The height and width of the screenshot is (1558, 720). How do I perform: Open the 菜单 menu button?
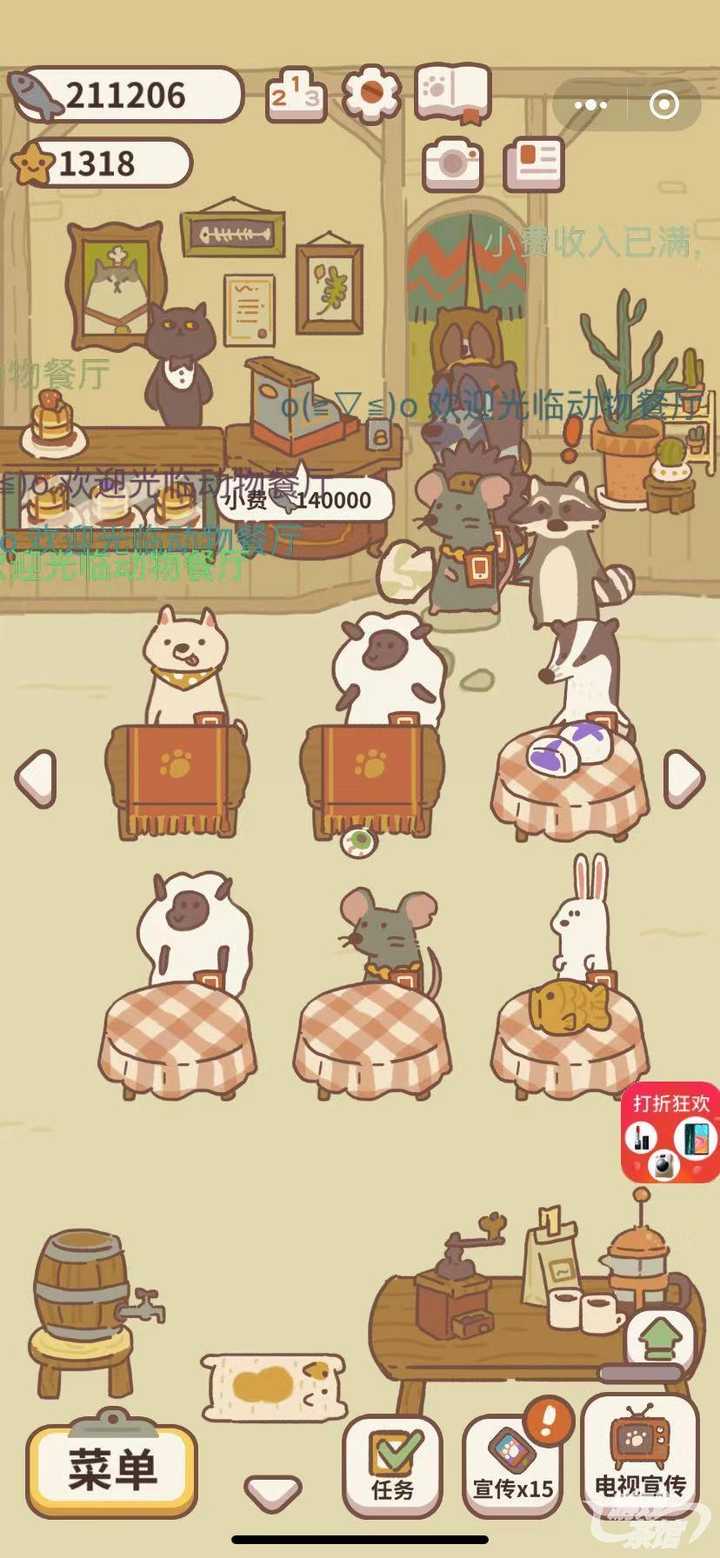[x=111, y=1469]
